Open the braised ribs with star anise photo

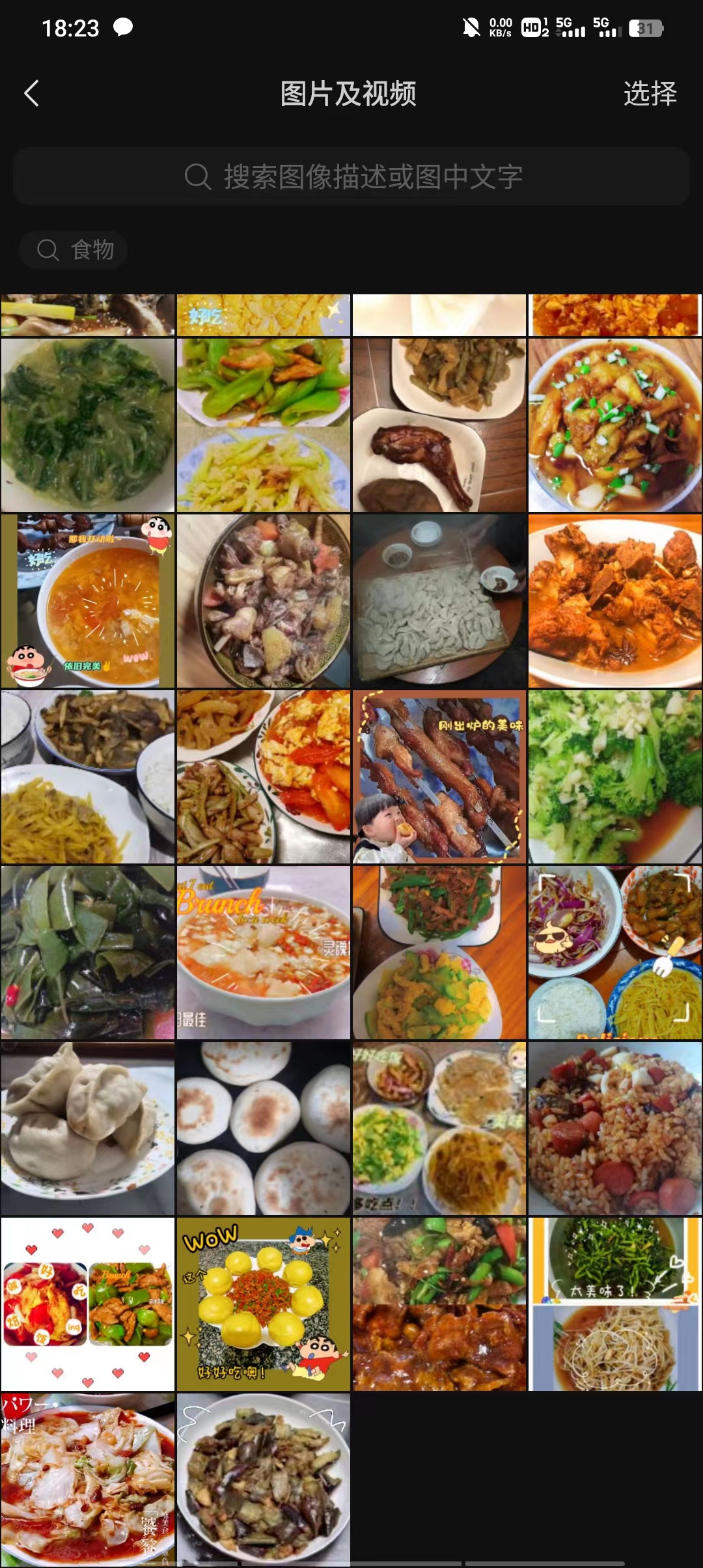(615, 600)
